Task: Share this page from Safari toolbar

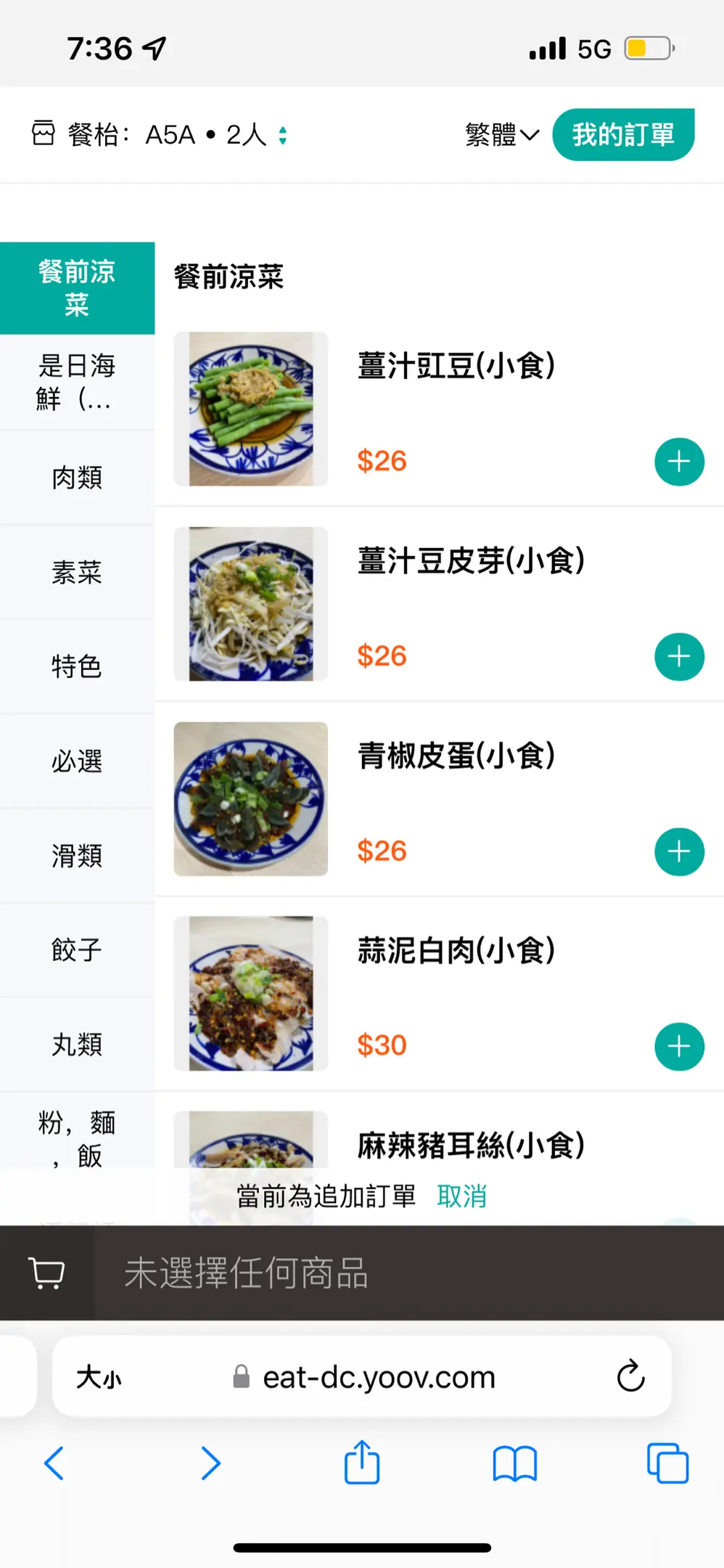Action: point(362,1463)
